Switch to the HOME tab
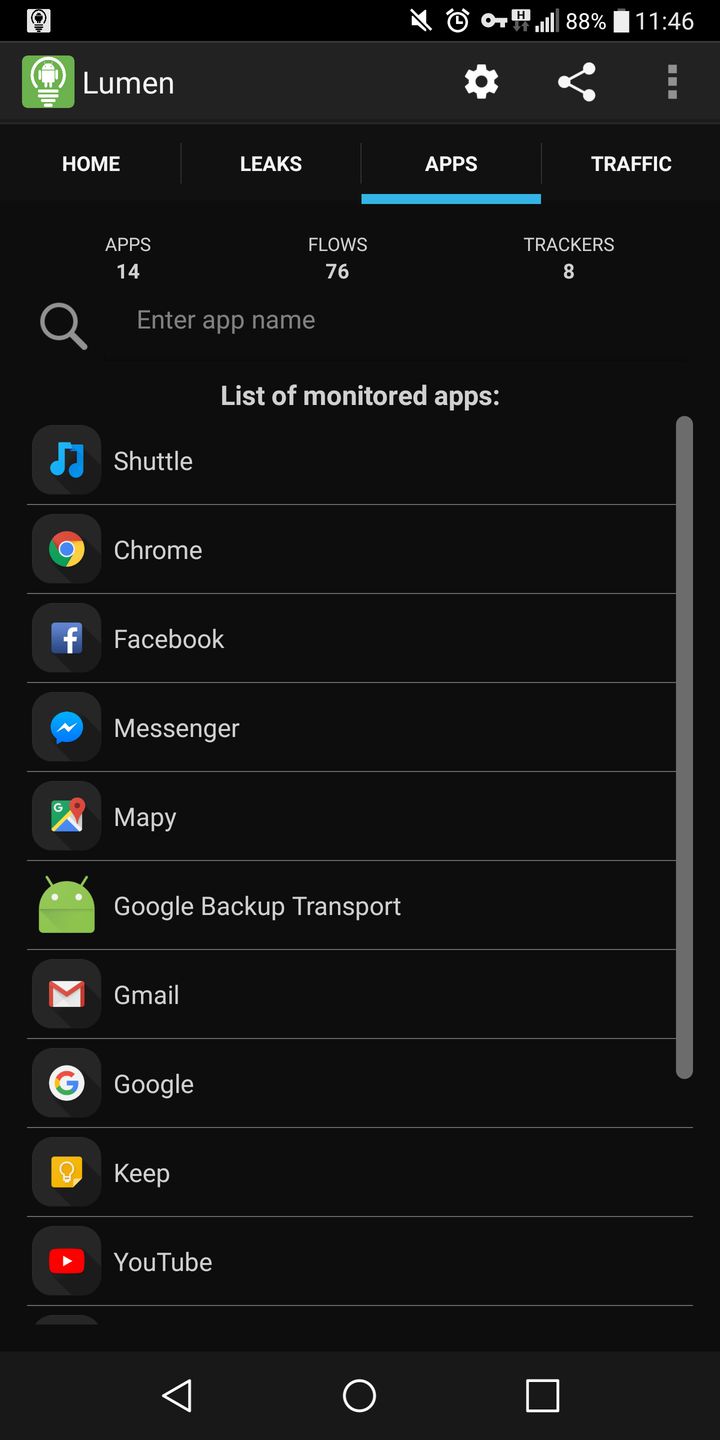This screenshot has width=720, height=1440. tap(91, 164)
